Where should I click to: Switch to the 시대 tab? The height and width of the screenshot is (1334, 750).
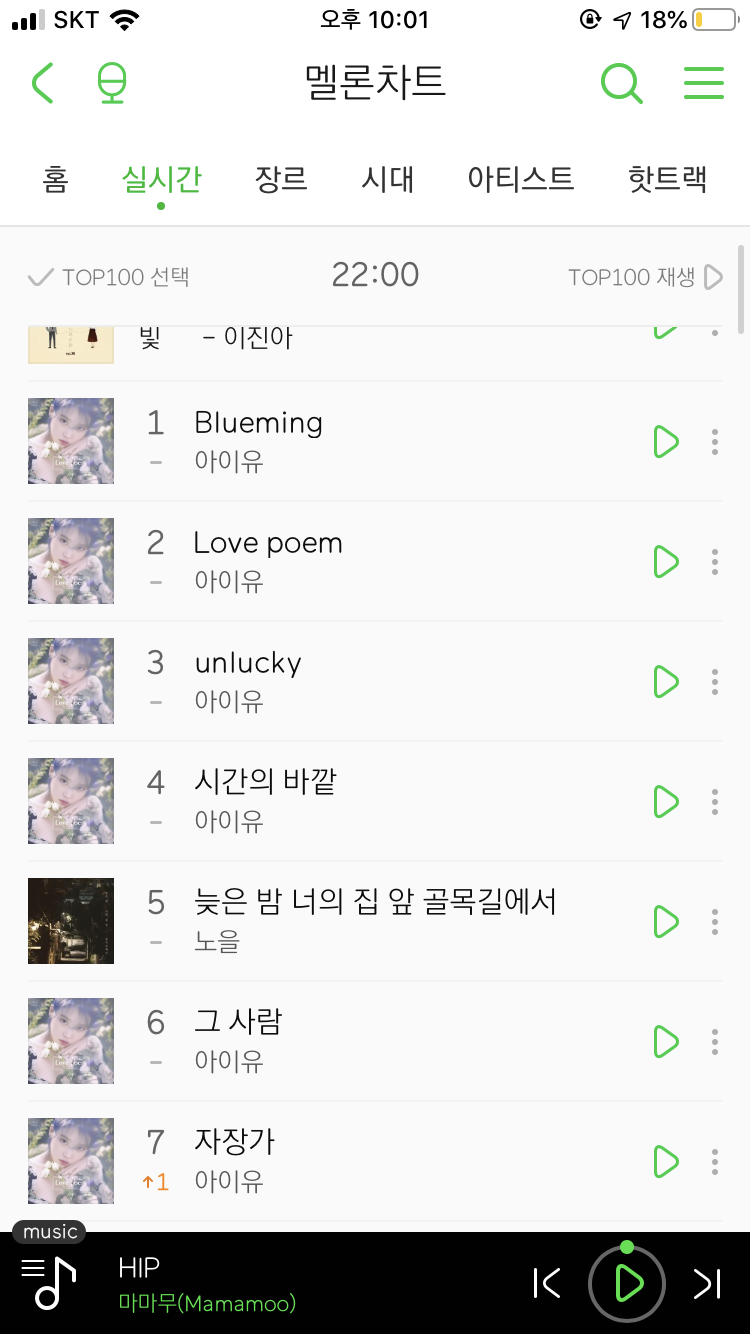pos(388,179)
